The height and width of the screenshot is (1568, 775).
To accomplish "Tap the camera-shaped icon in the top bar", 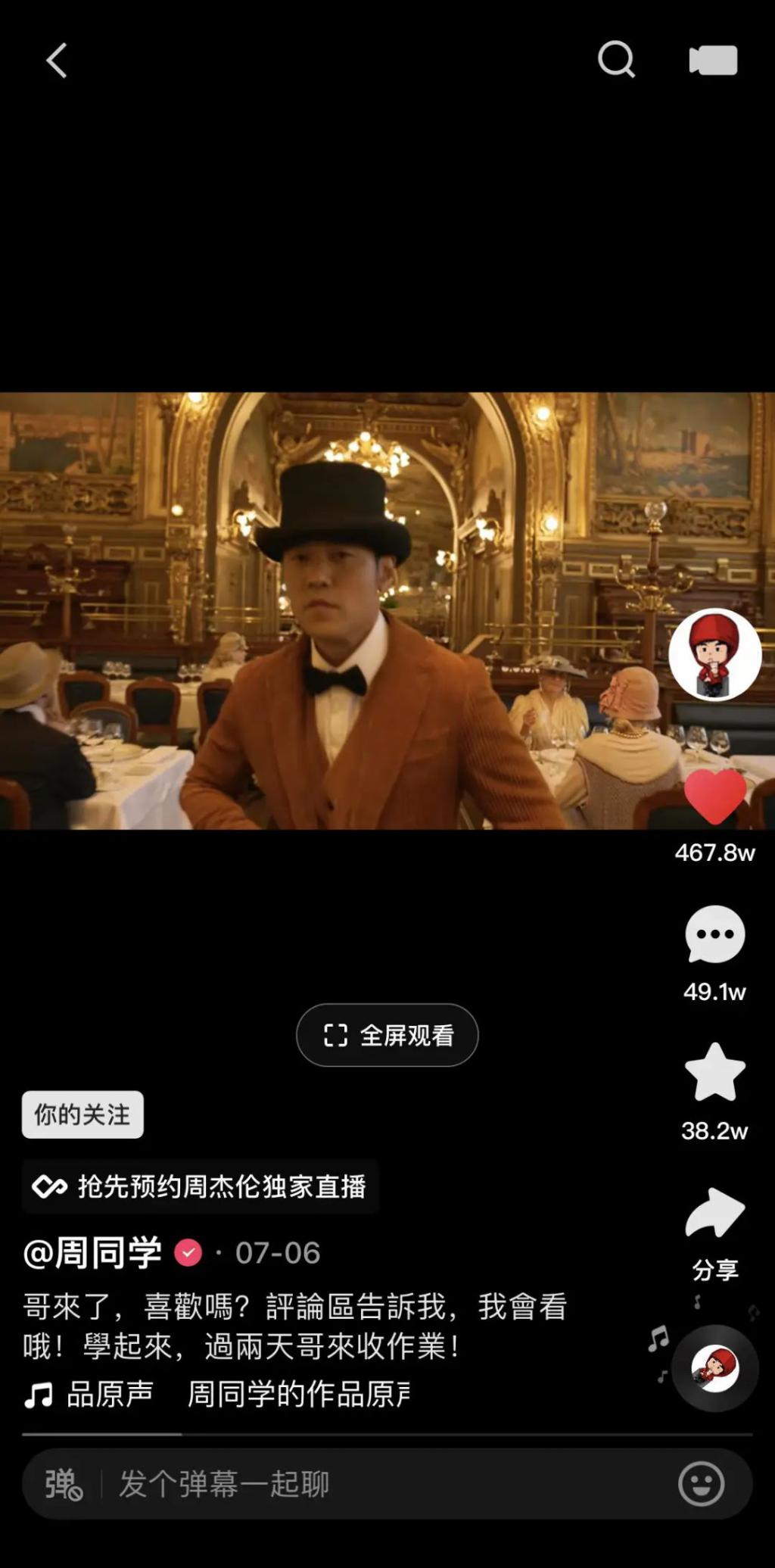I will coord(713,61).
